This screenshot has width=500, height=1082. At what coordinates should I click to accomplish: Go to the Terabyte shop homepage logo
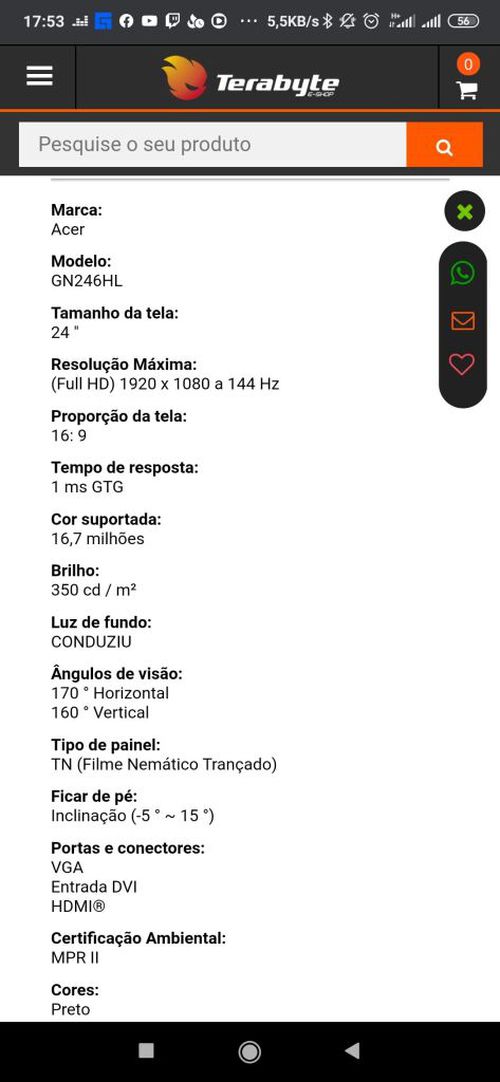tap(251, 78)
